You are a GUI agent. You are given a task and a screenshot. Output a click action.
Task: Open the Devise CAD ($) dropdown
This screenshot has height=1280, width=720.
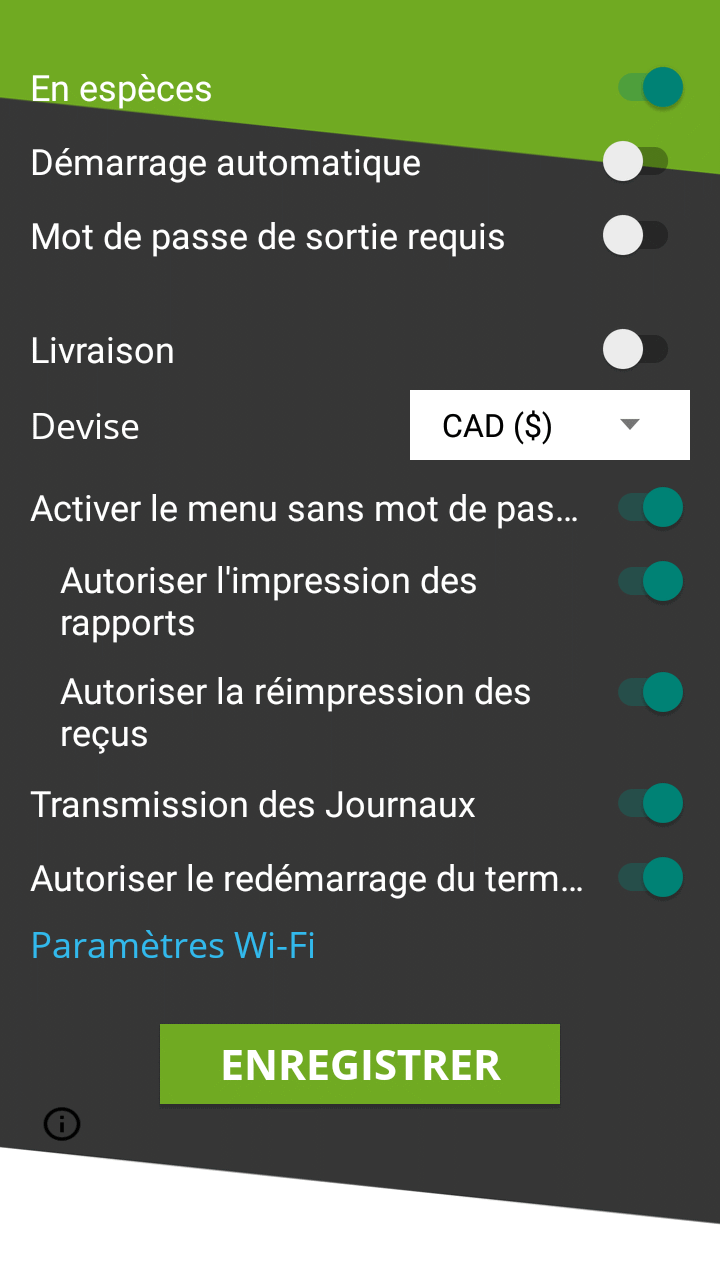point(549,426)
